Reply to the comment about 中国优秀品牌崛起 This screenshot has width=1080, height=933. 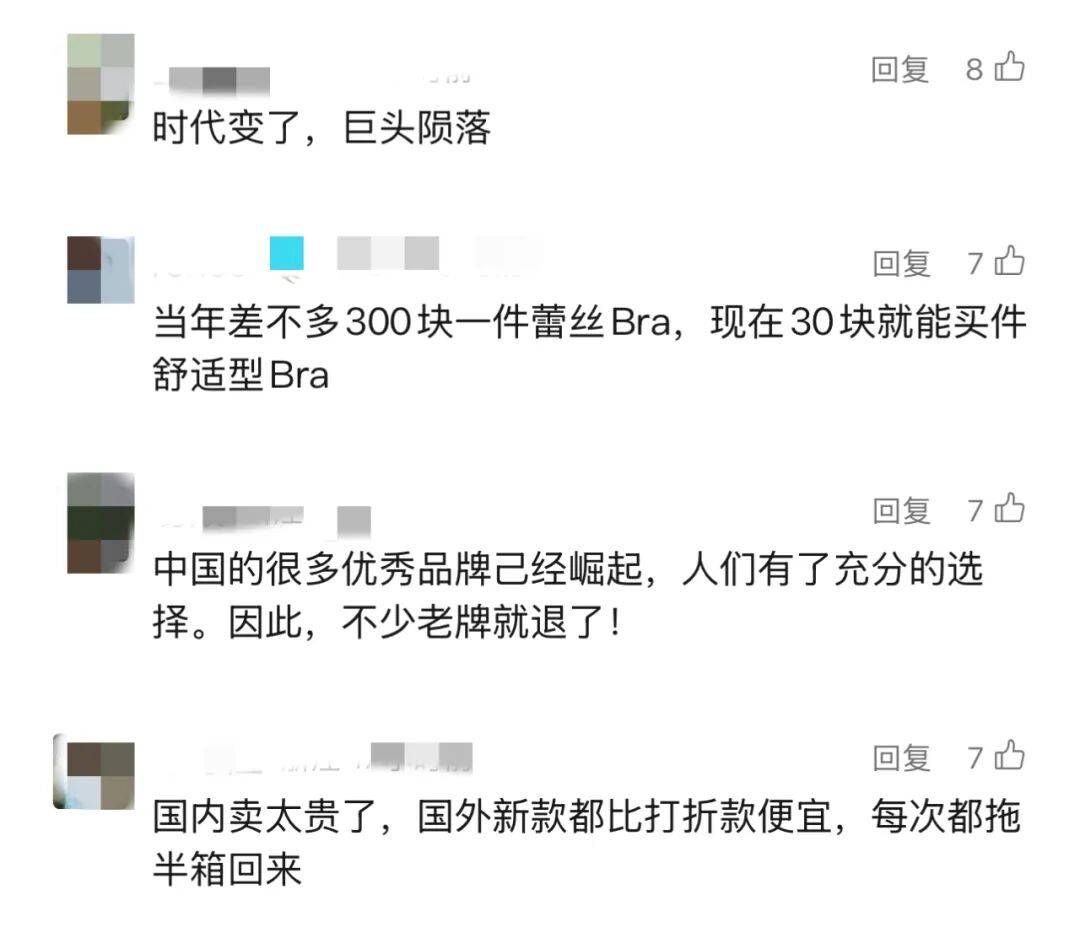tap(901, 511)
